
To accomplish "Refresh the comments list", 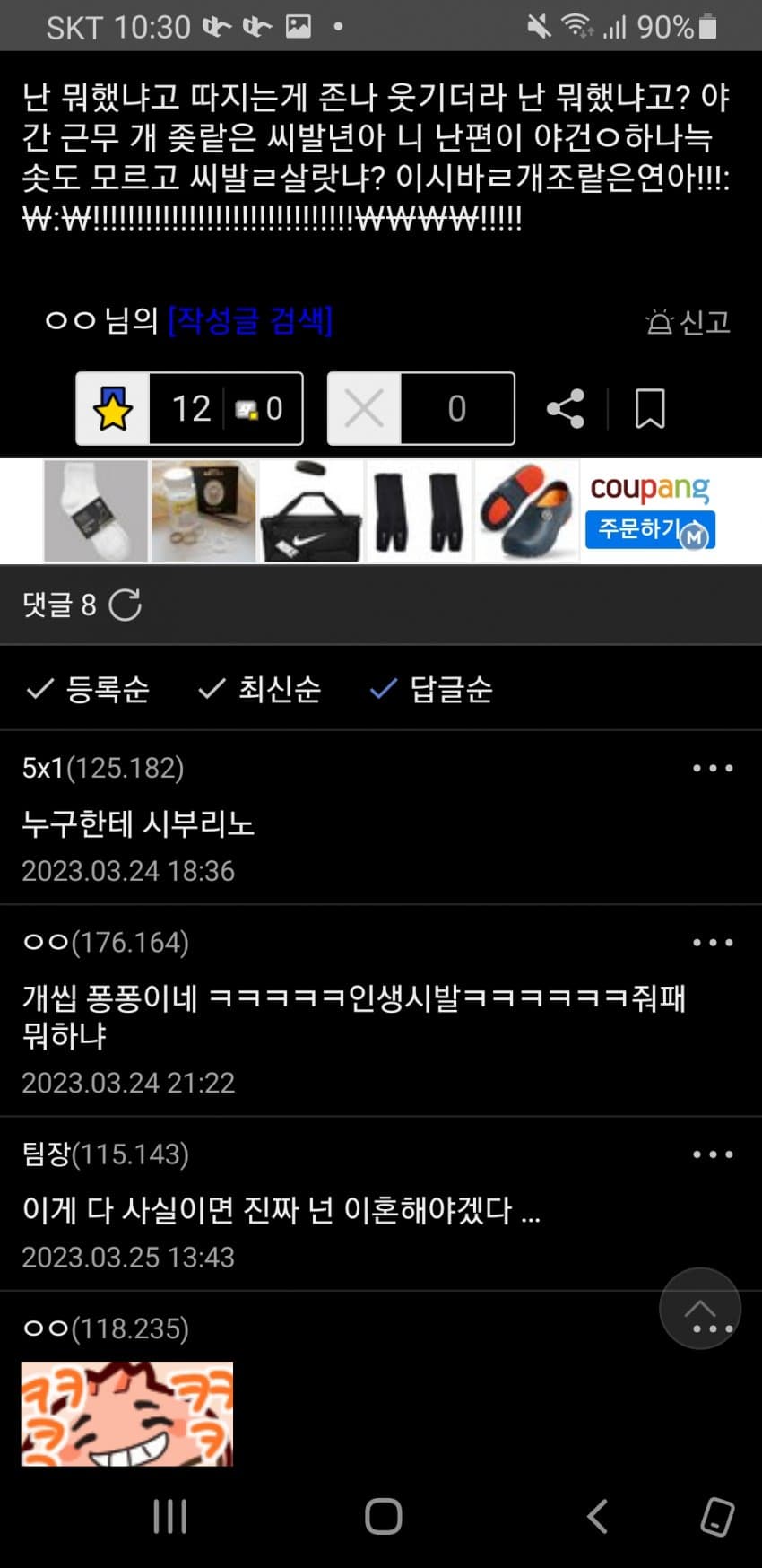I will [x=125, y=605].
